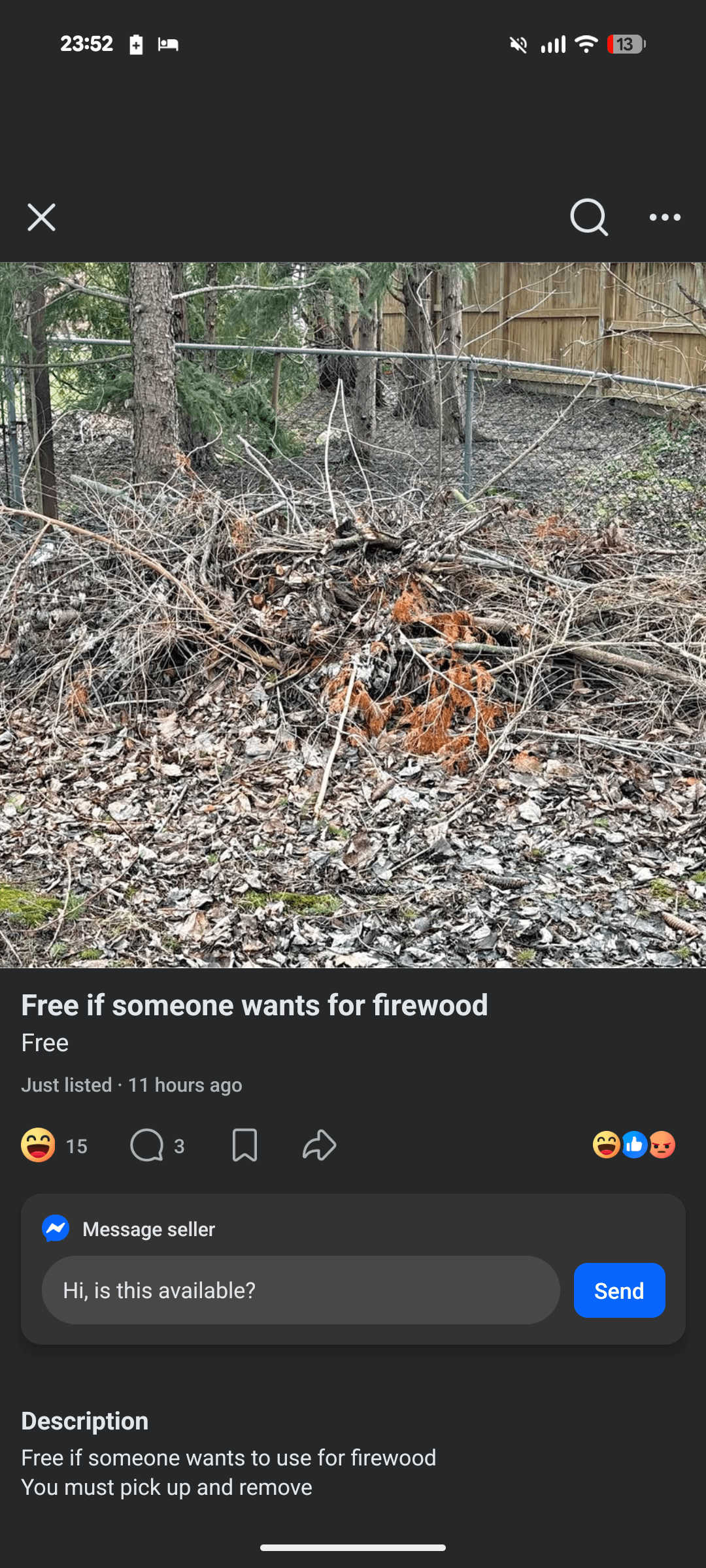Share this free firewood listing
This screenshot has height=1568, width=706.
pyautogui.click(x=320, y=1145)
